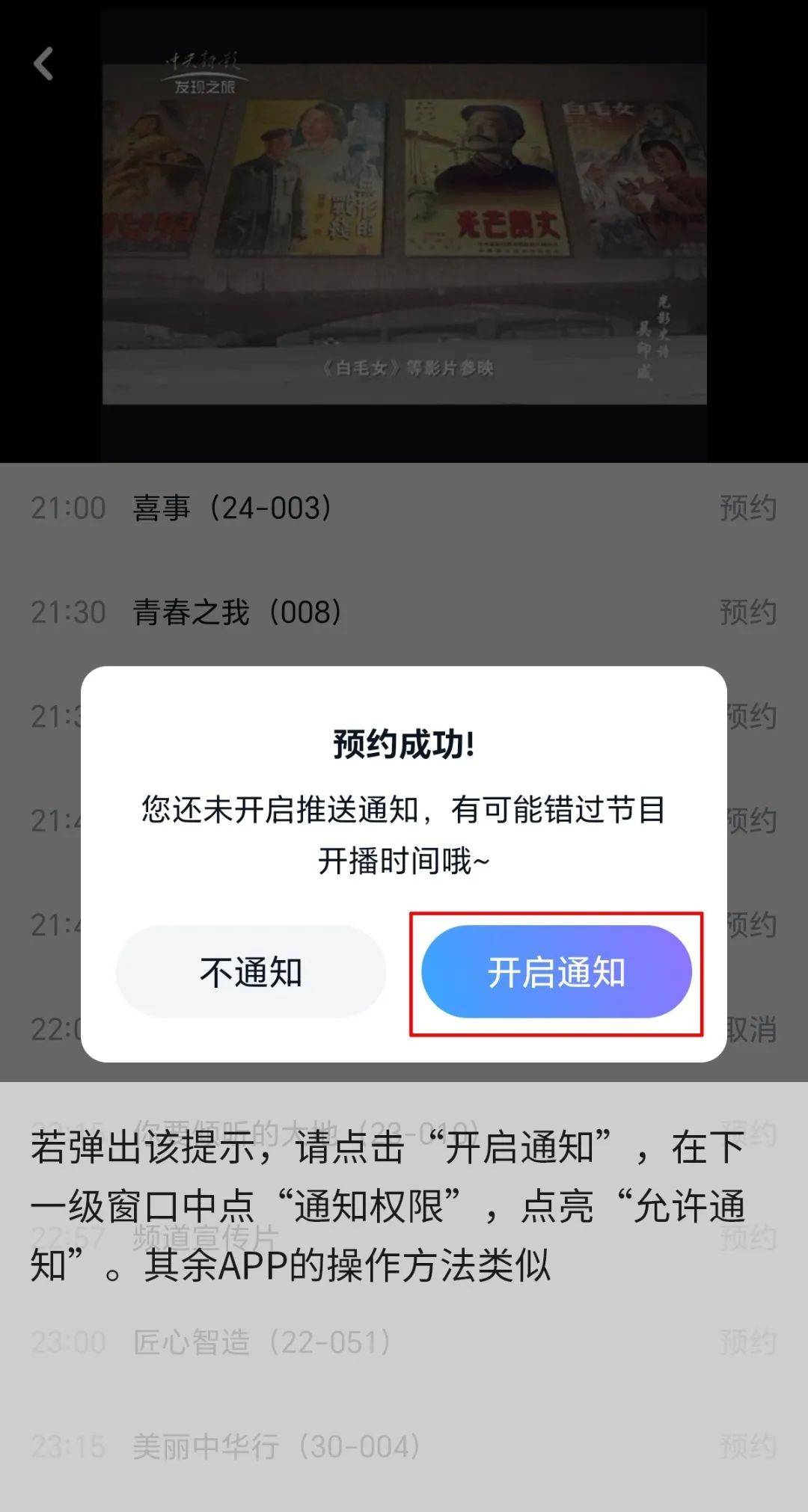Choose 不通知 in the dialog

[251, 972]
